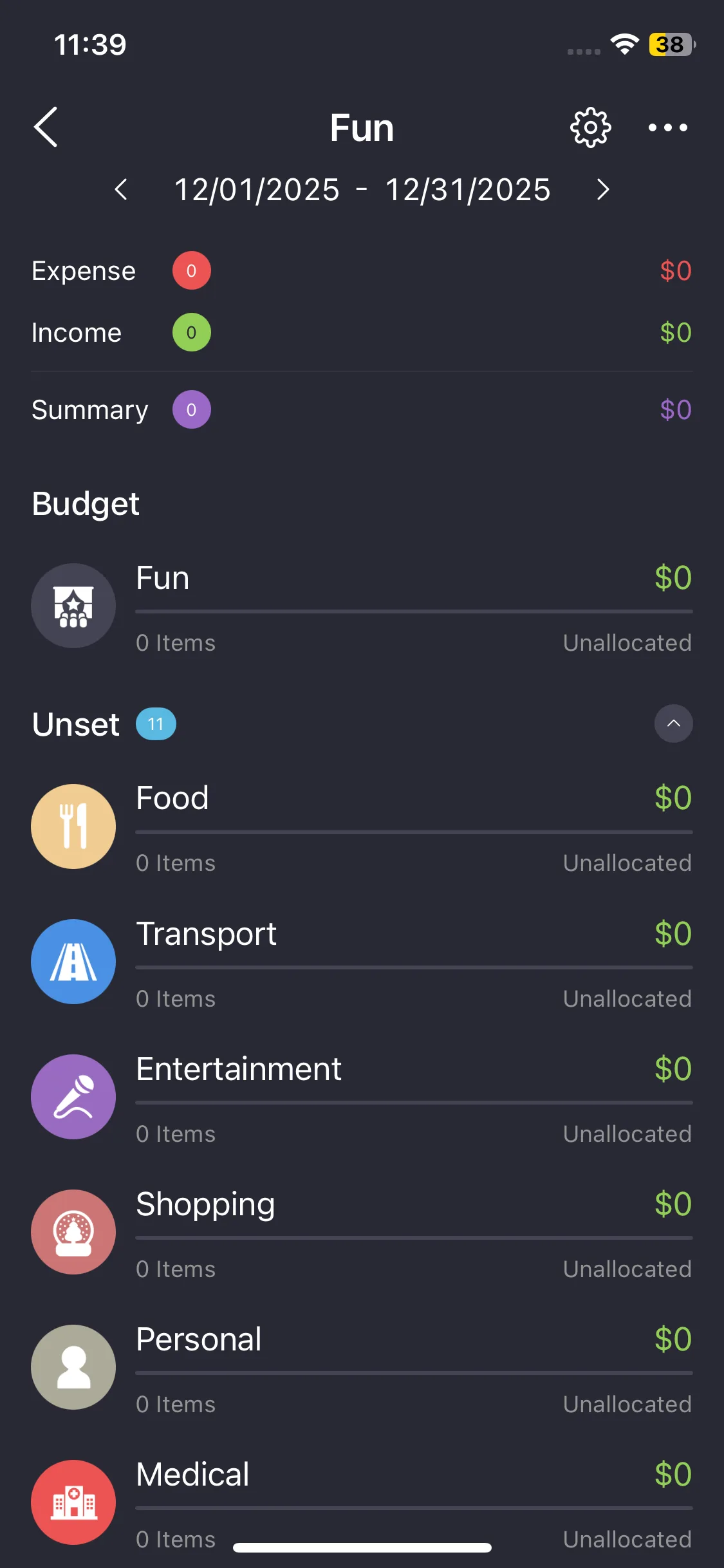The height and width of the screenshot is (1568, 724).
Task: Open the Income row
Action: (x=362, y=333)
